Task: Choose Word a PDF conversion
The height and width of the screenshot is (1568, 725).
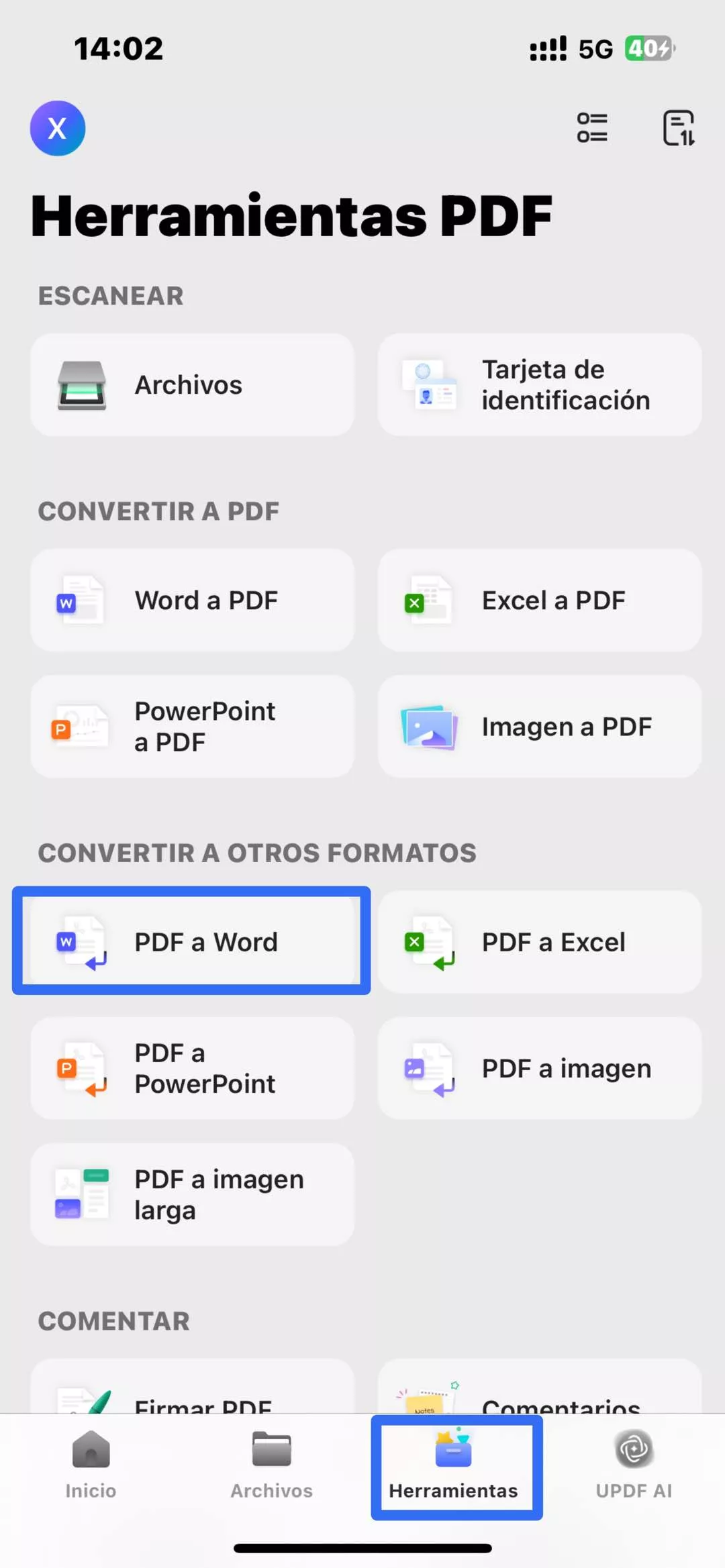Action: coord(192,600)
